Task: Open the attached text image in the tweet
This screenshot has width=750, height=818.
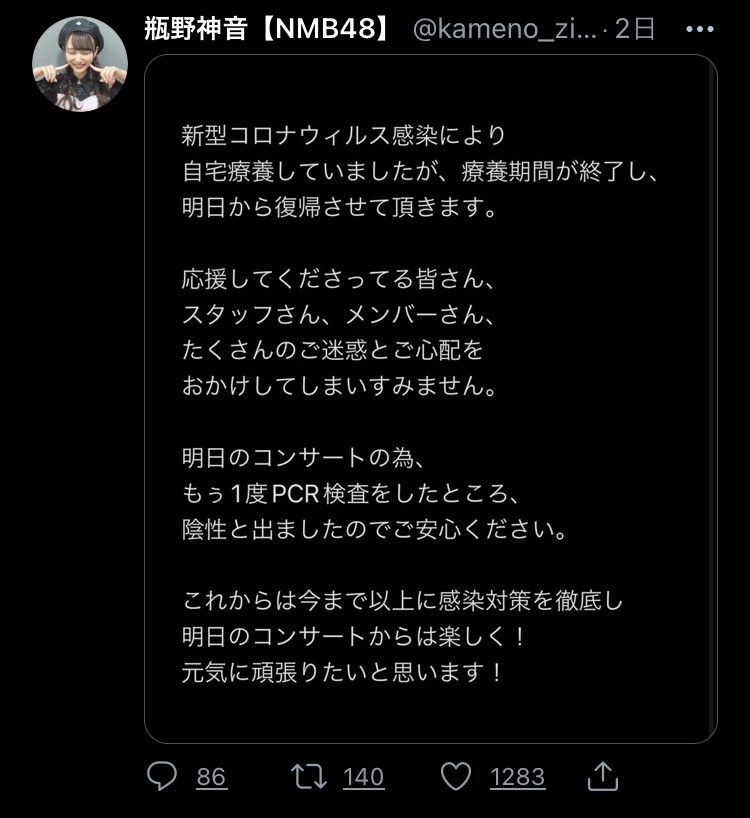Action: click(x=431, y=398)
